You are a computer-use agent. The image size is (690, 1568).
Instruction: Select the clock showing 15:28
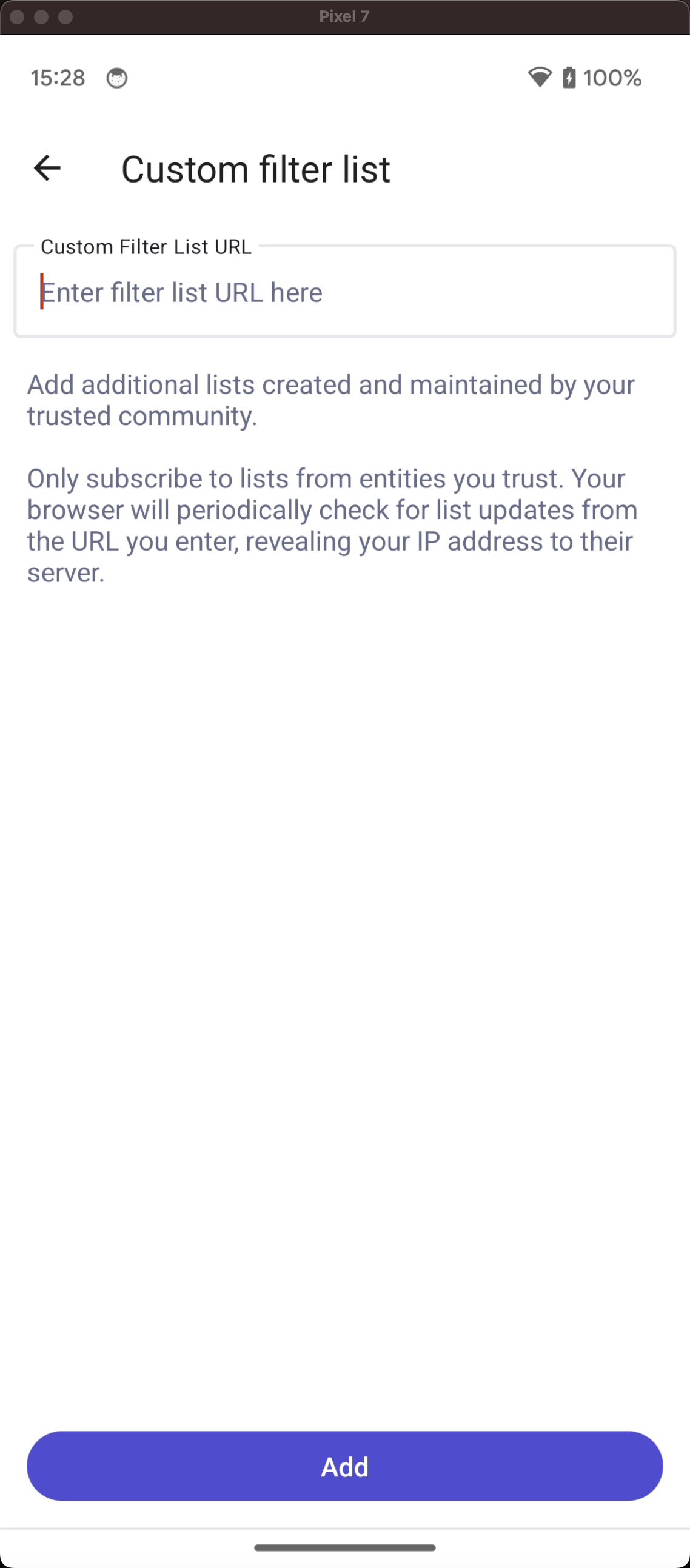58,77
